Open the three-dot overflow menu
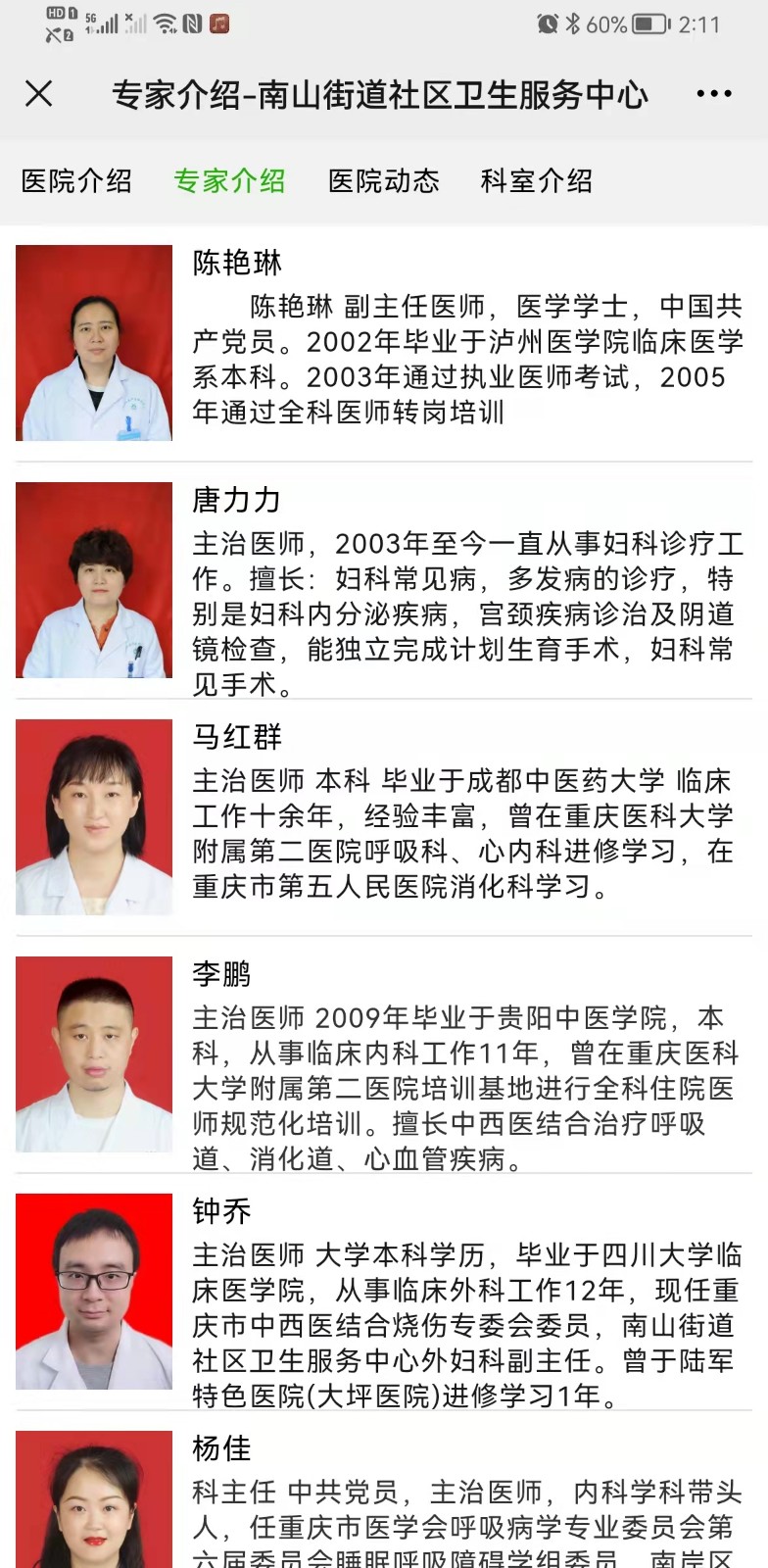The height and width of the screenshot is (1568, 768). 713,94
